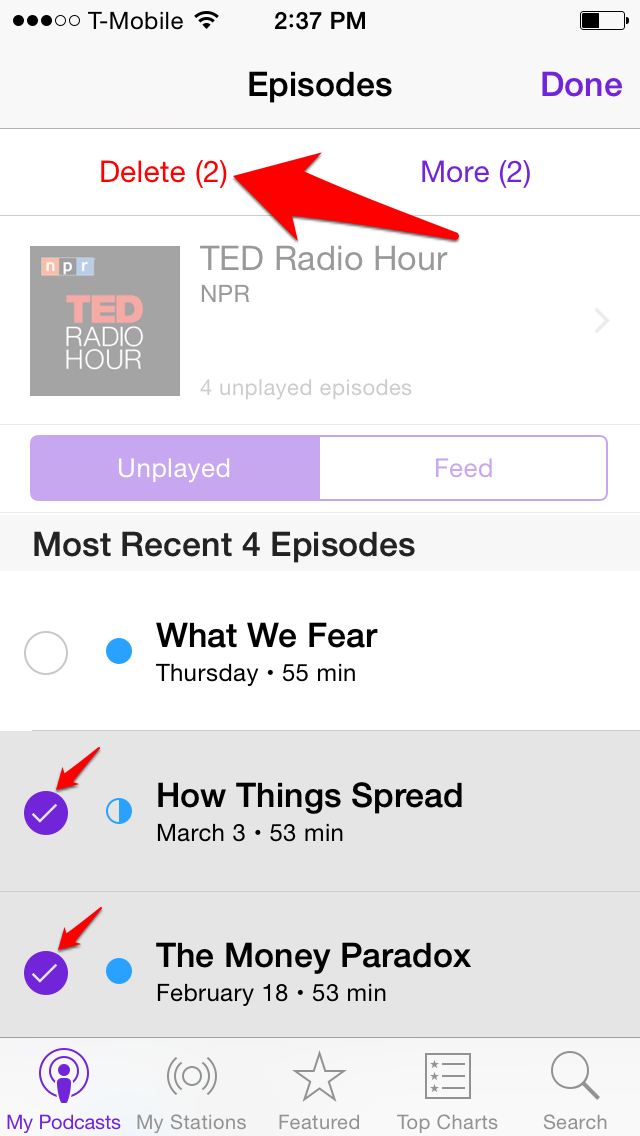The image size is (640, 1136).
Task: Switch to the Feed segment
Action: coord(463,468)
